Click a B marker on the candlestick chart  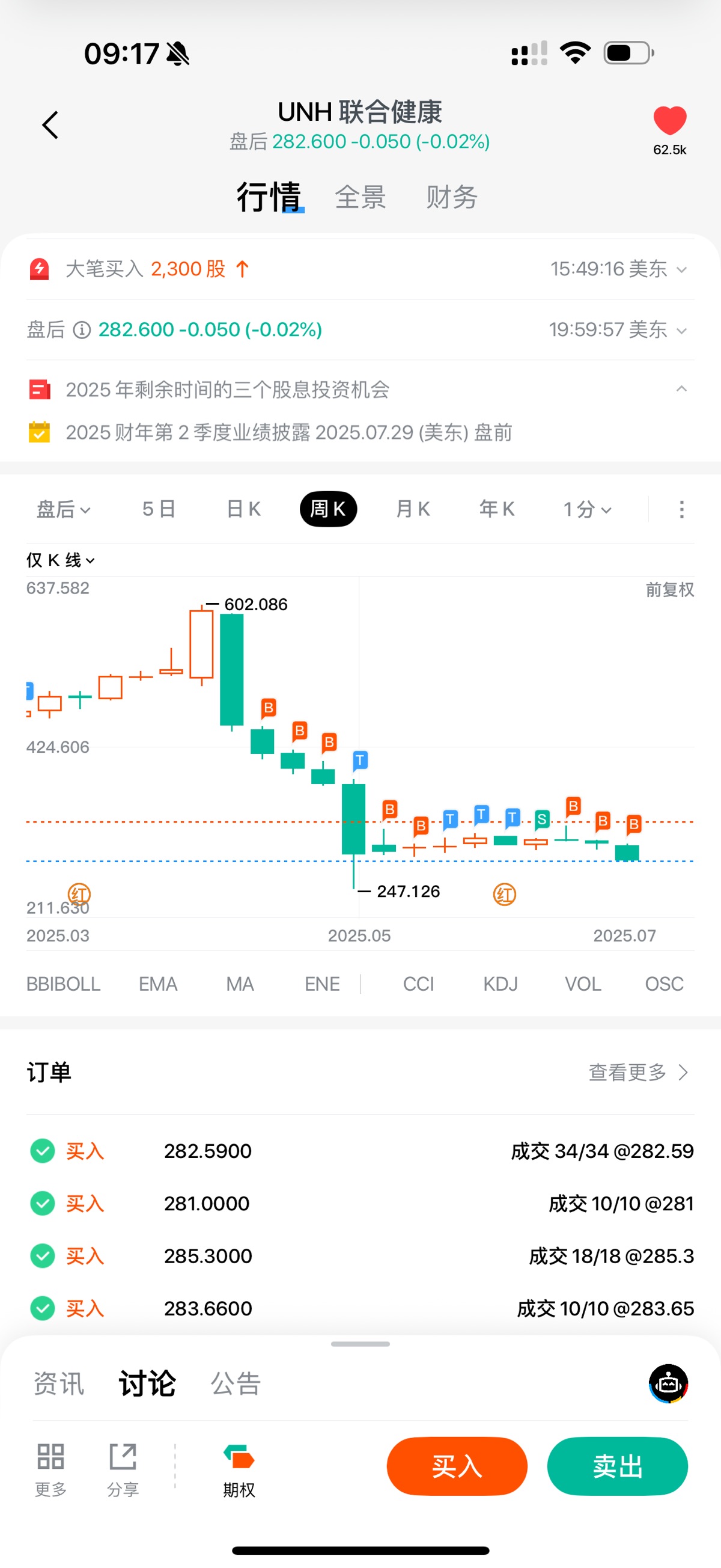(x=268, y=708)
